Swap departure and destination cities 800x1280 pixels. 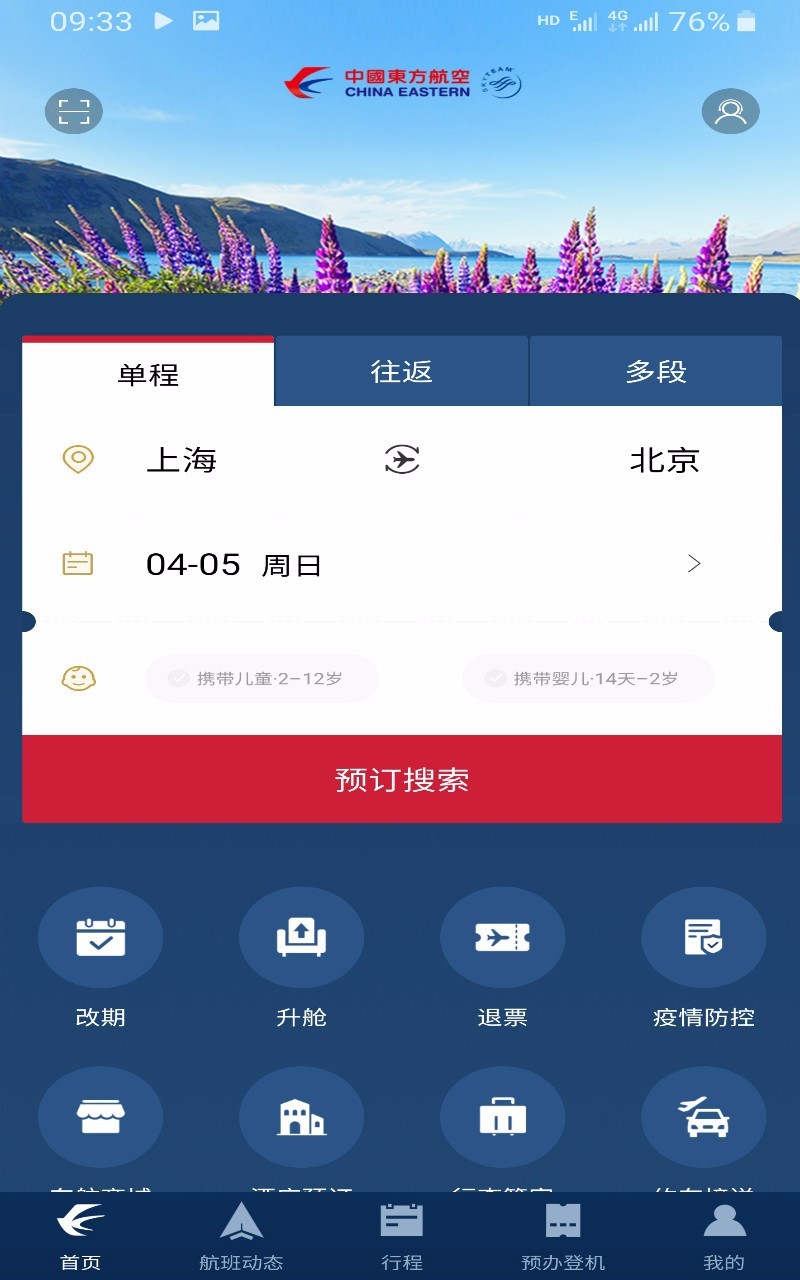pos(401,460)
